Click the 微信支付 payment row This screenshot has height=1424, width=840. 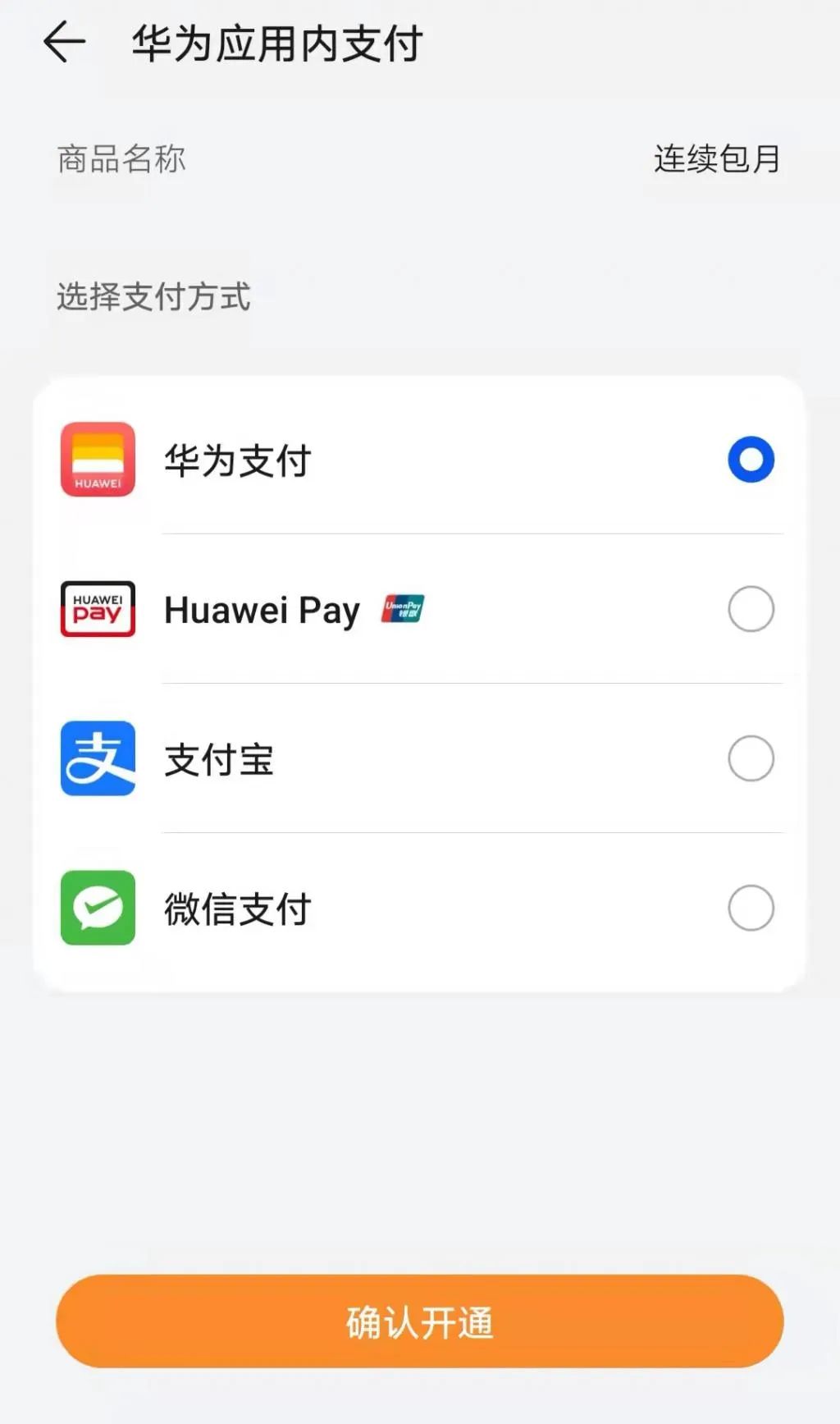(x=420, y=909)
